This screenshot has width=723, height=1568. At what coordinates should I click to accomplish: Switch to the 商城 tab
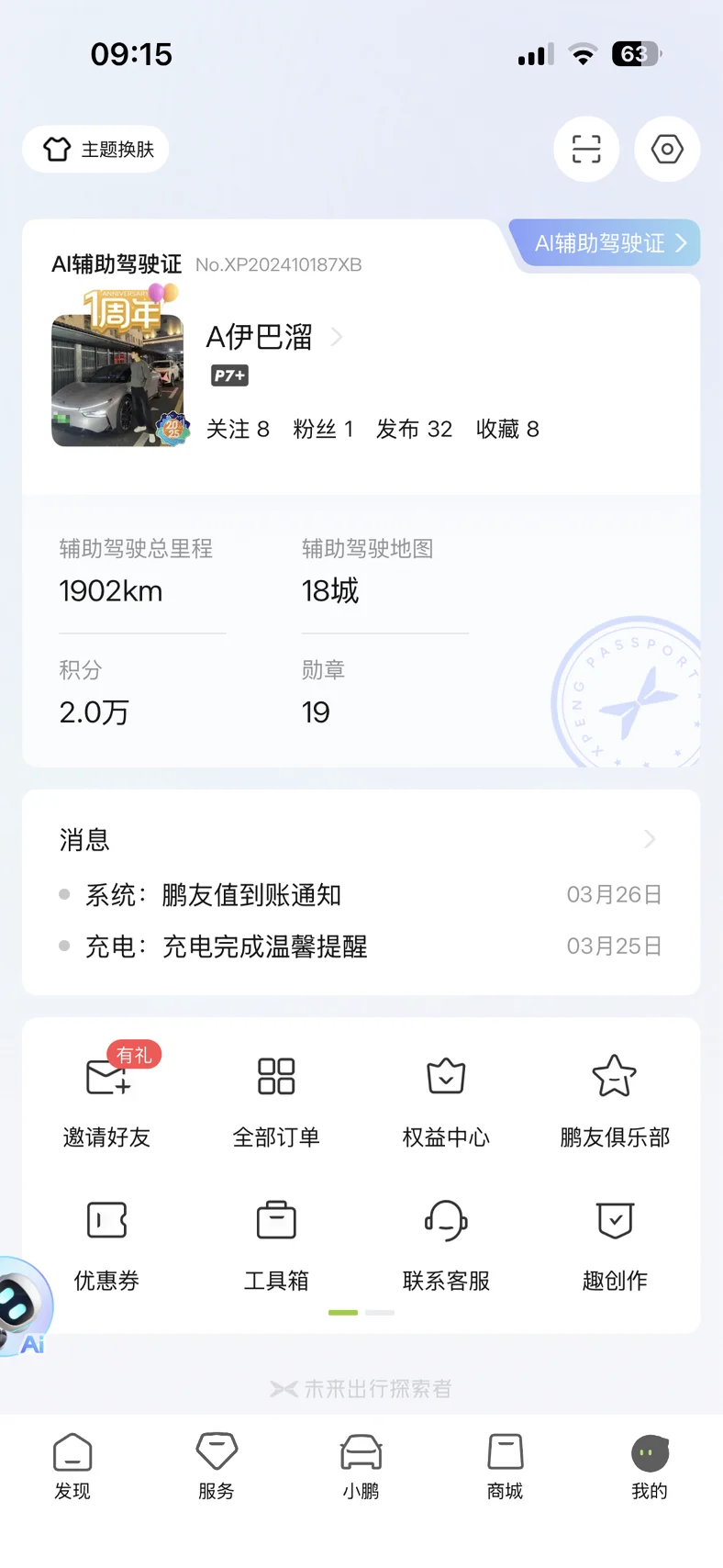coord(505,1466)
